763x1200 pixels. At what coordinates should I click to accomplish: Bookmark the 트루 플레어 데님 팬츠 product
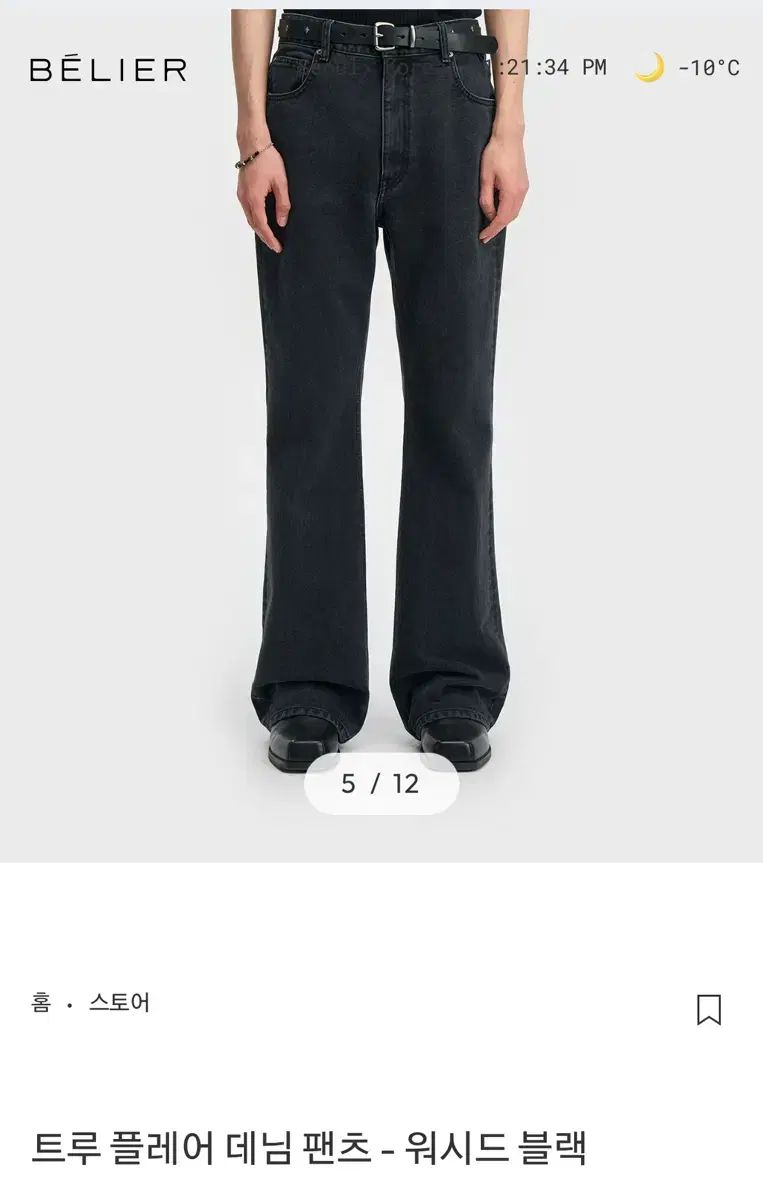pyautogui.click(x=708, y=1009)
